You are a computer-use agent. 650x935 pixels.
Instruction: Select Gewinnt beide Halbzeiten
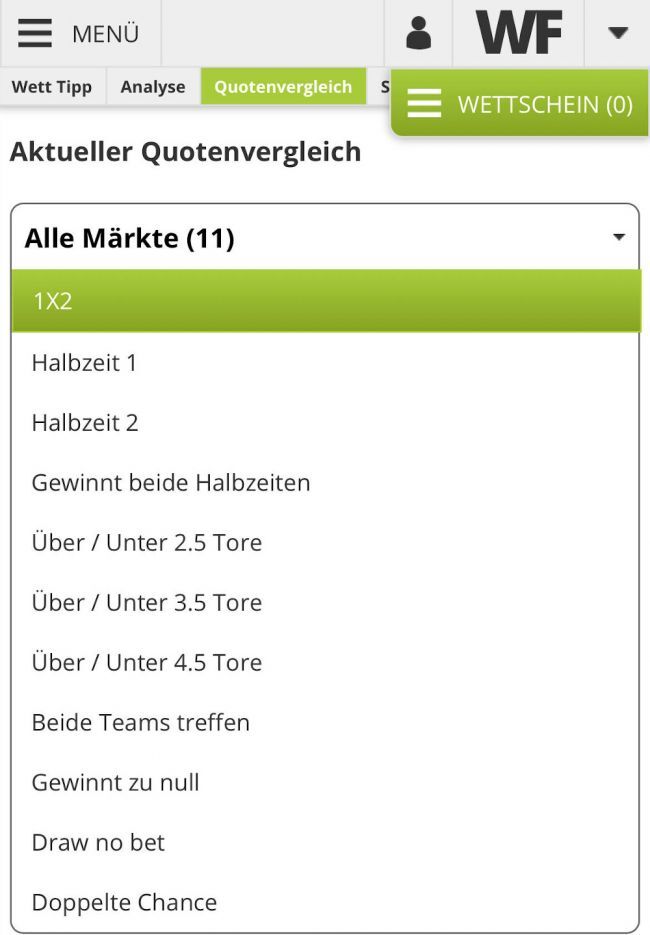tap(324, 483)
